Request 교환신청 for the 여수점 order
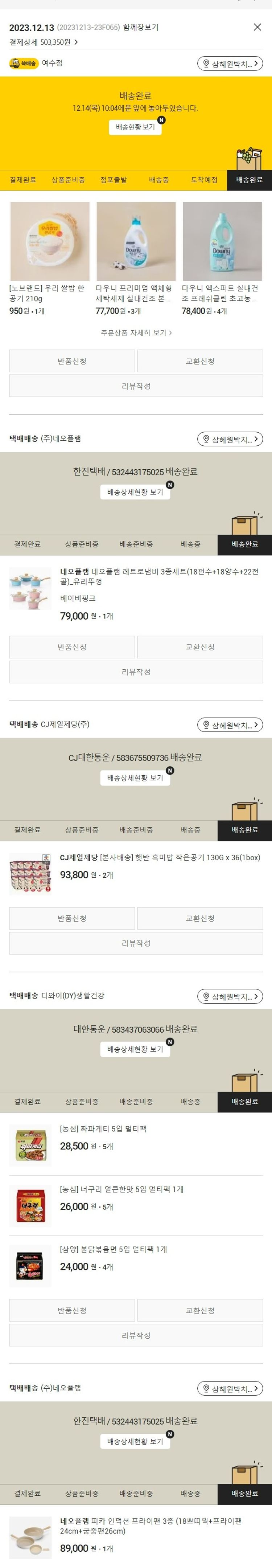 point(199,361)
